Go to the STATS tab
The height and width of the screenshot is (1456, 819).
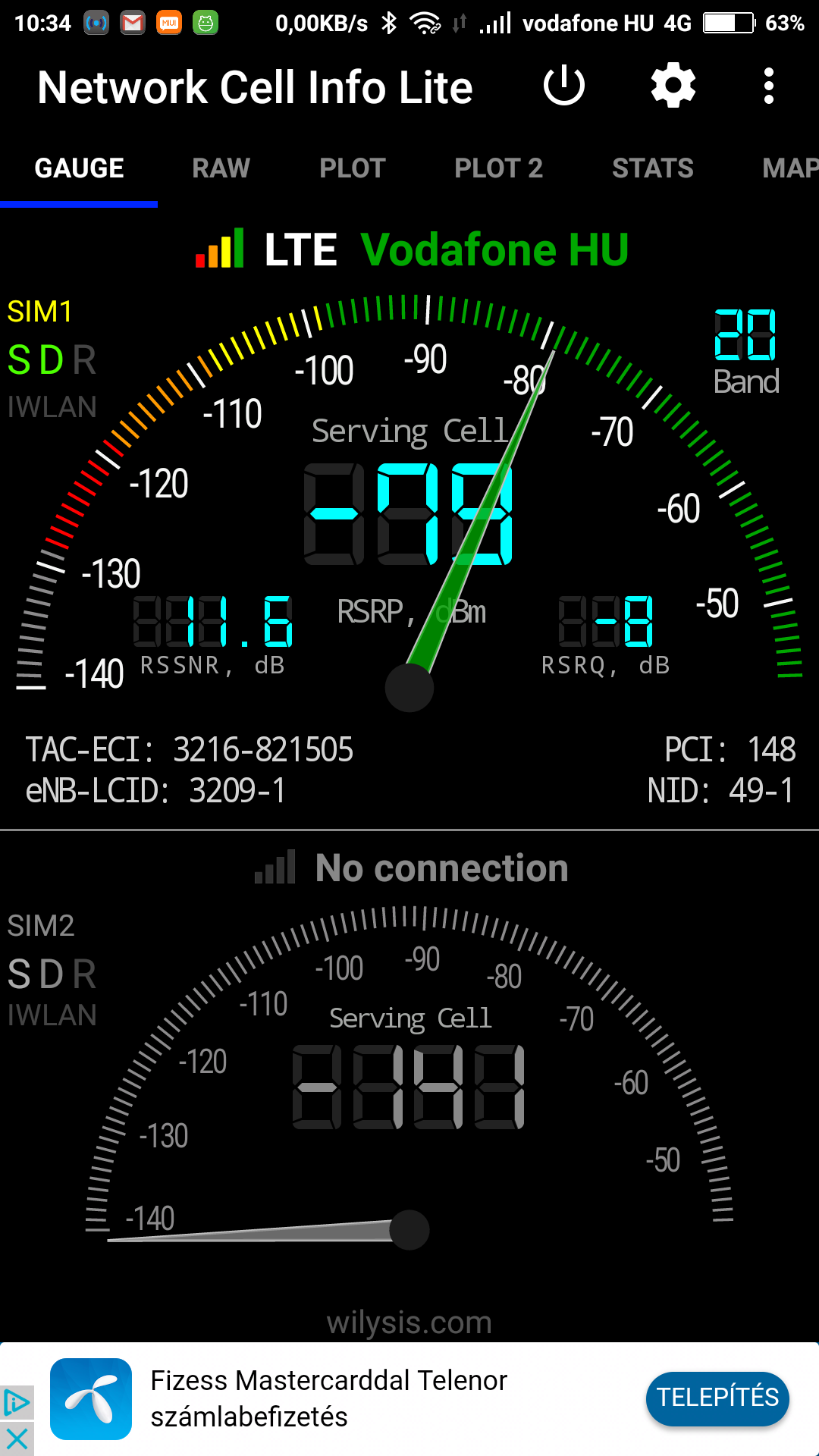point(652,168)
